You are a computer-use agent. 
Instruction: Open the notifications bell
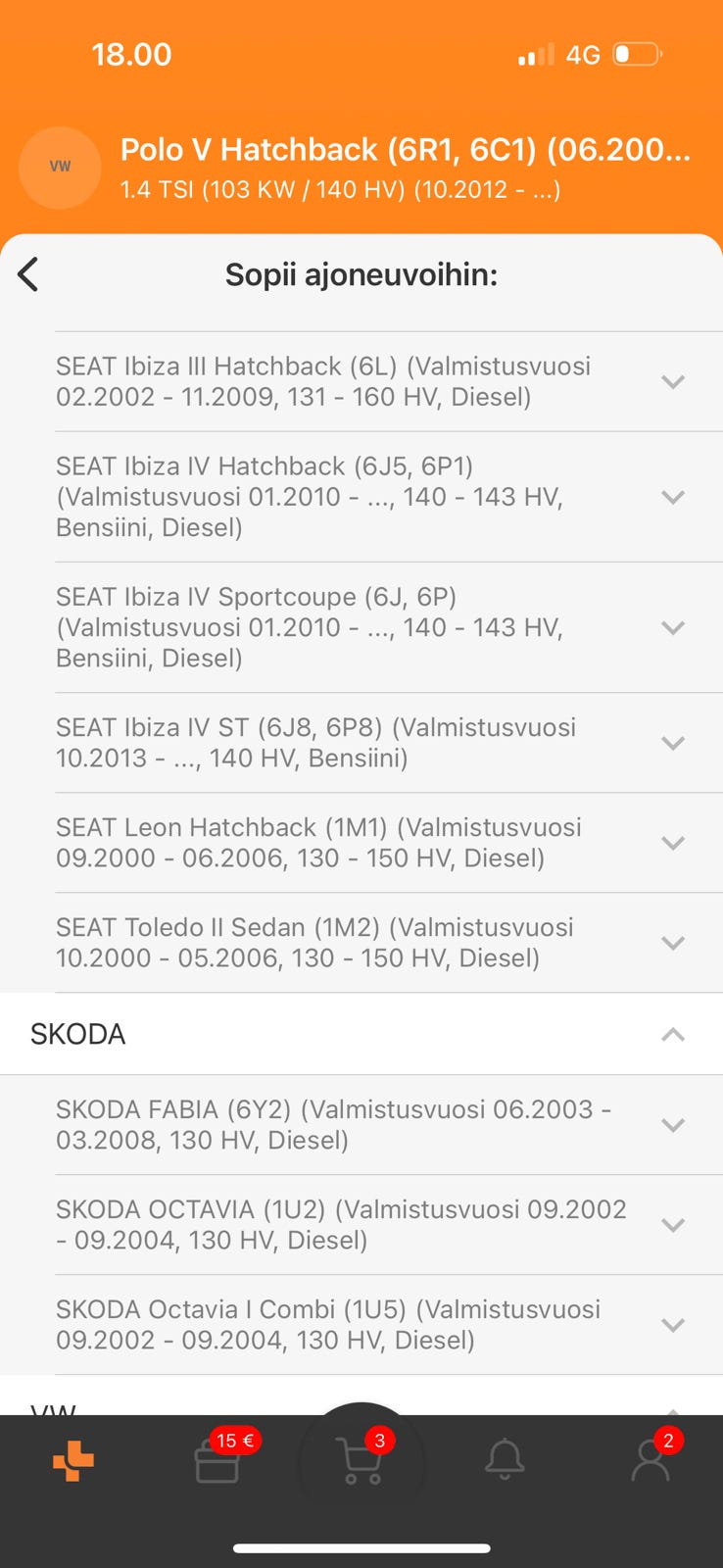tap(505, 1462)
